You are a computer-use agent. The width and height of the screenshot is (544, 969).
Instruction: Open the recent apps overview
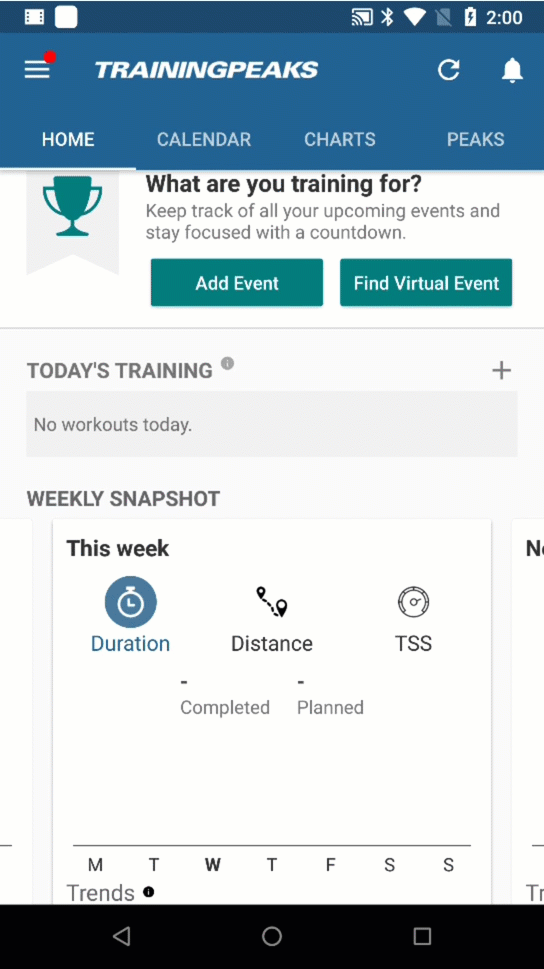point(422,936)
